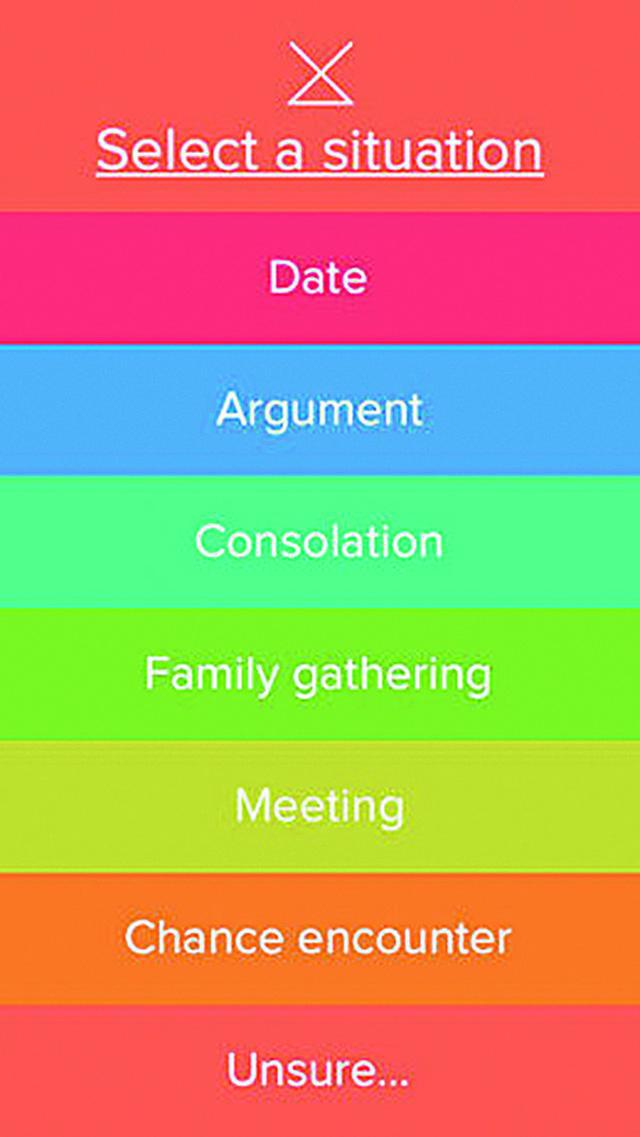Pick the Consolation option
The width and height of the screenshot is (640, 1137).
click(320, 542)
